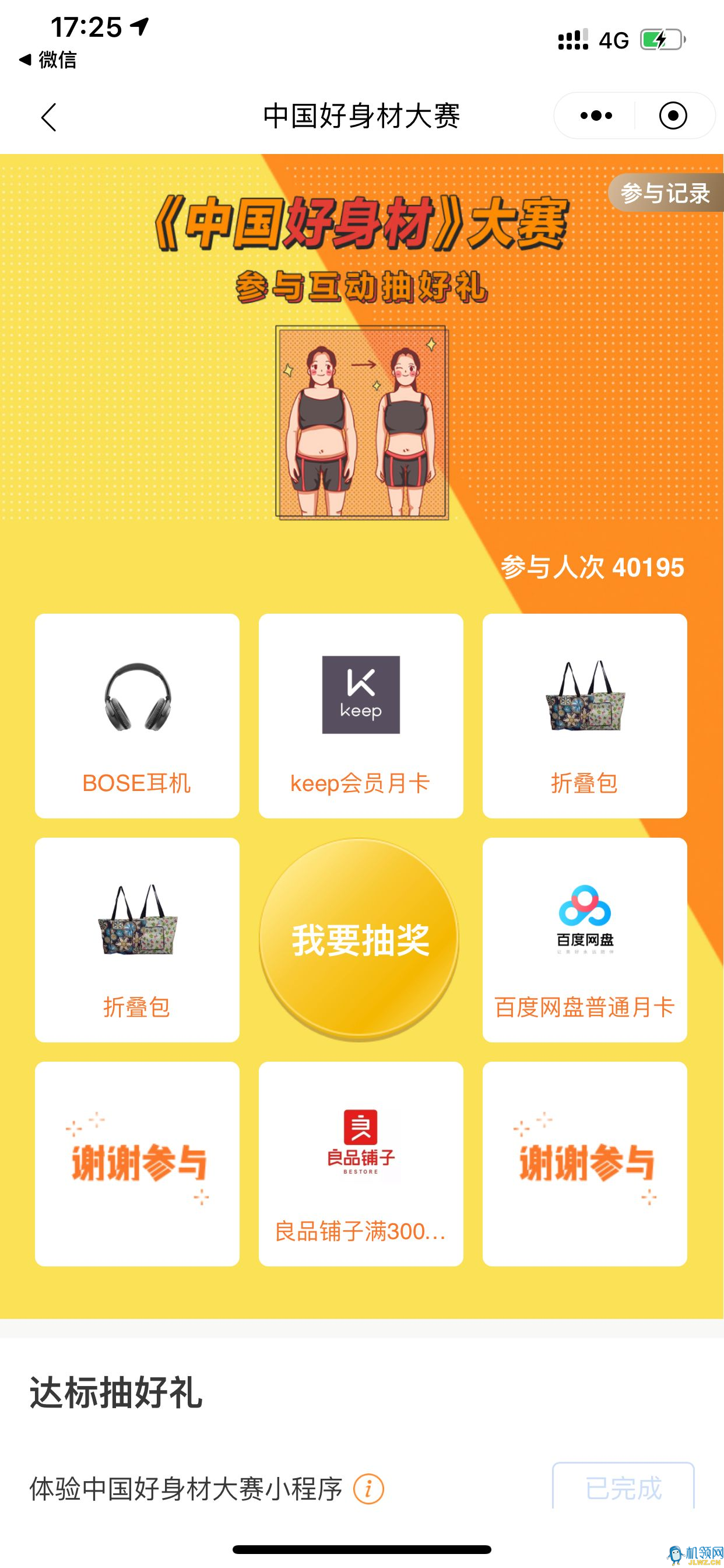Tap the 我要抽奖 lottery draw button
This screenshot has height=1568, width=724.
point(360,939)
